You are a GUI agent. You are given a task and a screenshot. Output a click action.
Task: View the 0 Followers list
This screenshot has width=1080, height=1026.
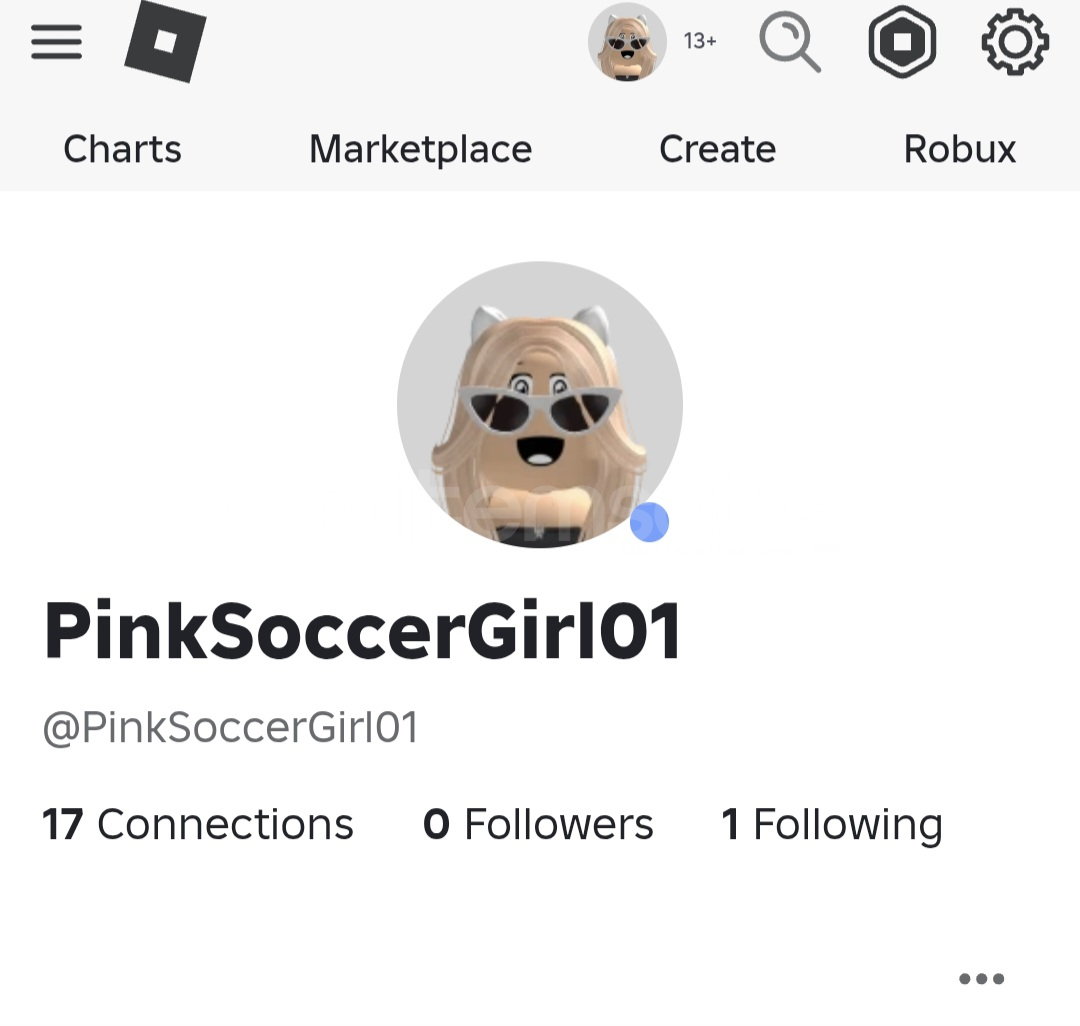pyautogui.click(x=538, y=825)
